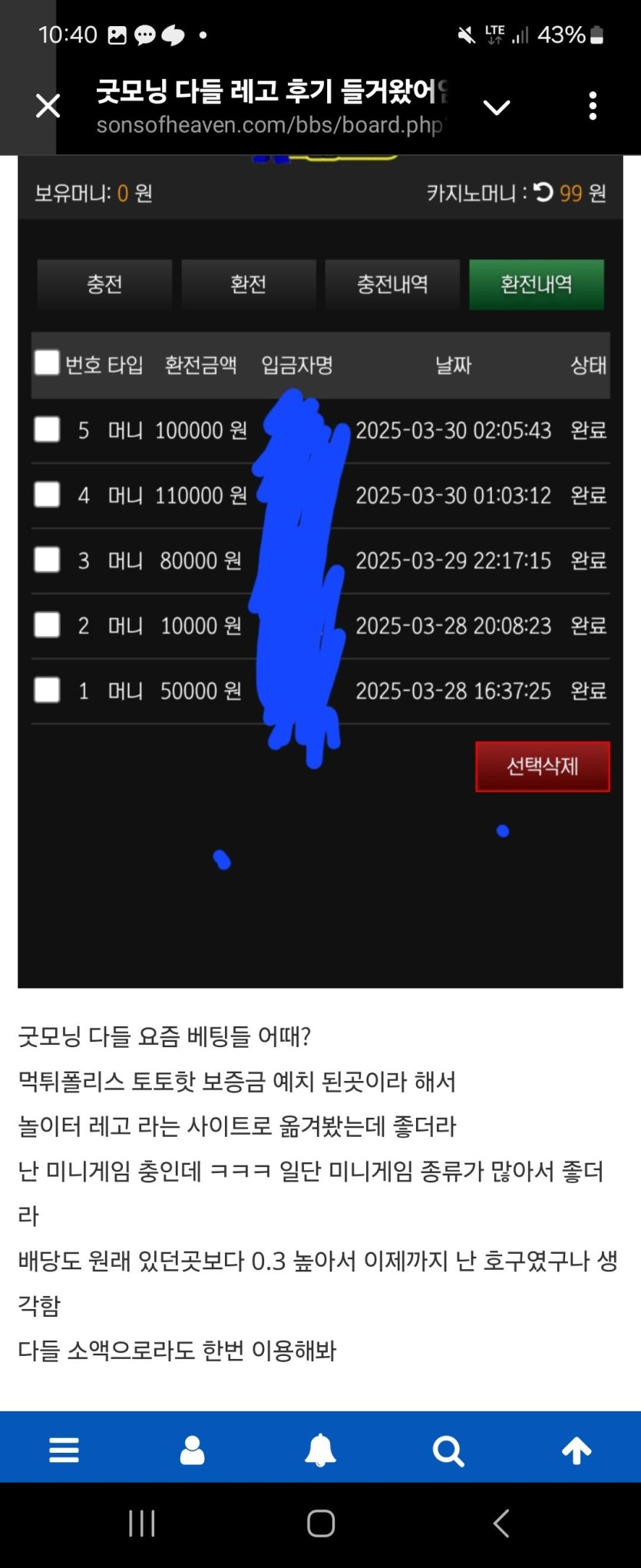Jump to top with the up arrow
Viewport: 641px width, 1568px height.
pyautogui.click(x=577, y=1450)
